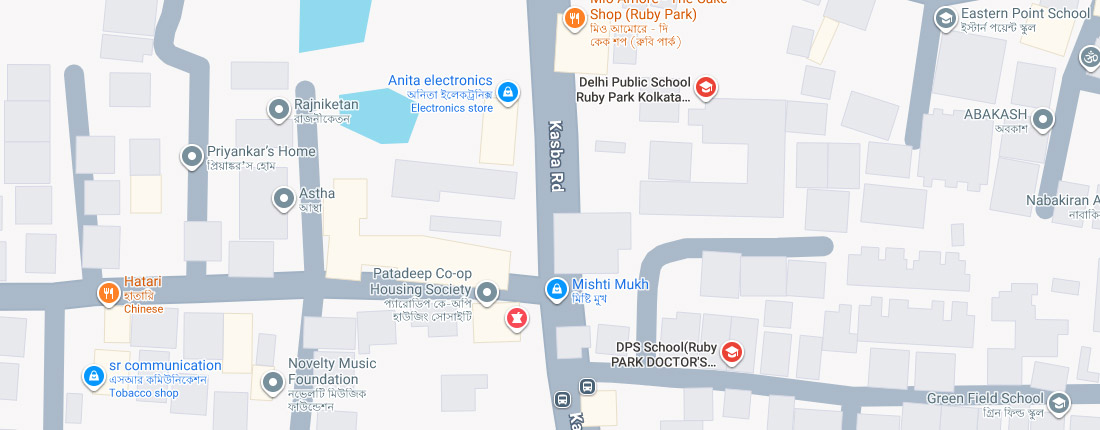Open the Rajniketan place marker

[278, 109]
